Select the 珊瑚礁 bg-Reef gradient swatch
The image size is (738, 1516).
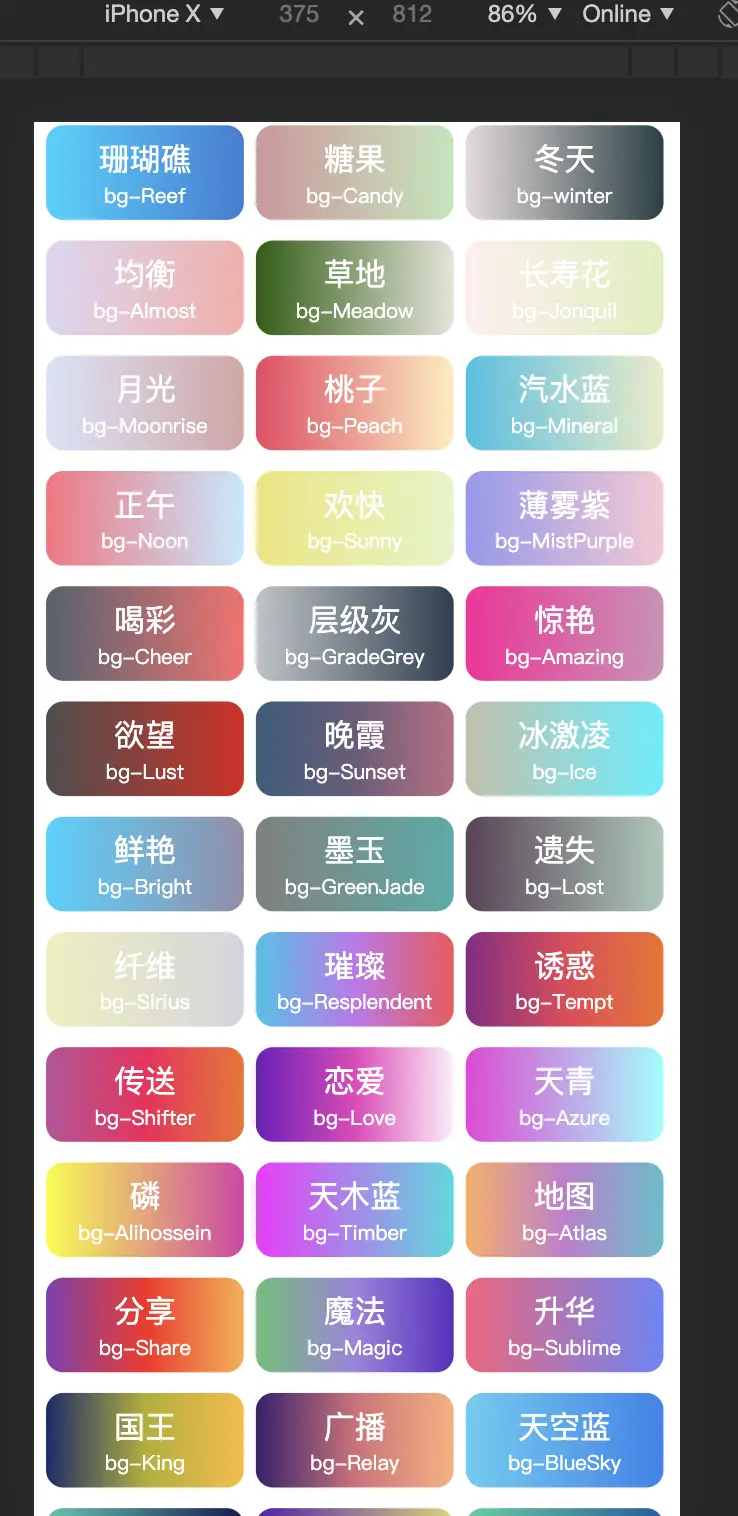tap(145, 172)
